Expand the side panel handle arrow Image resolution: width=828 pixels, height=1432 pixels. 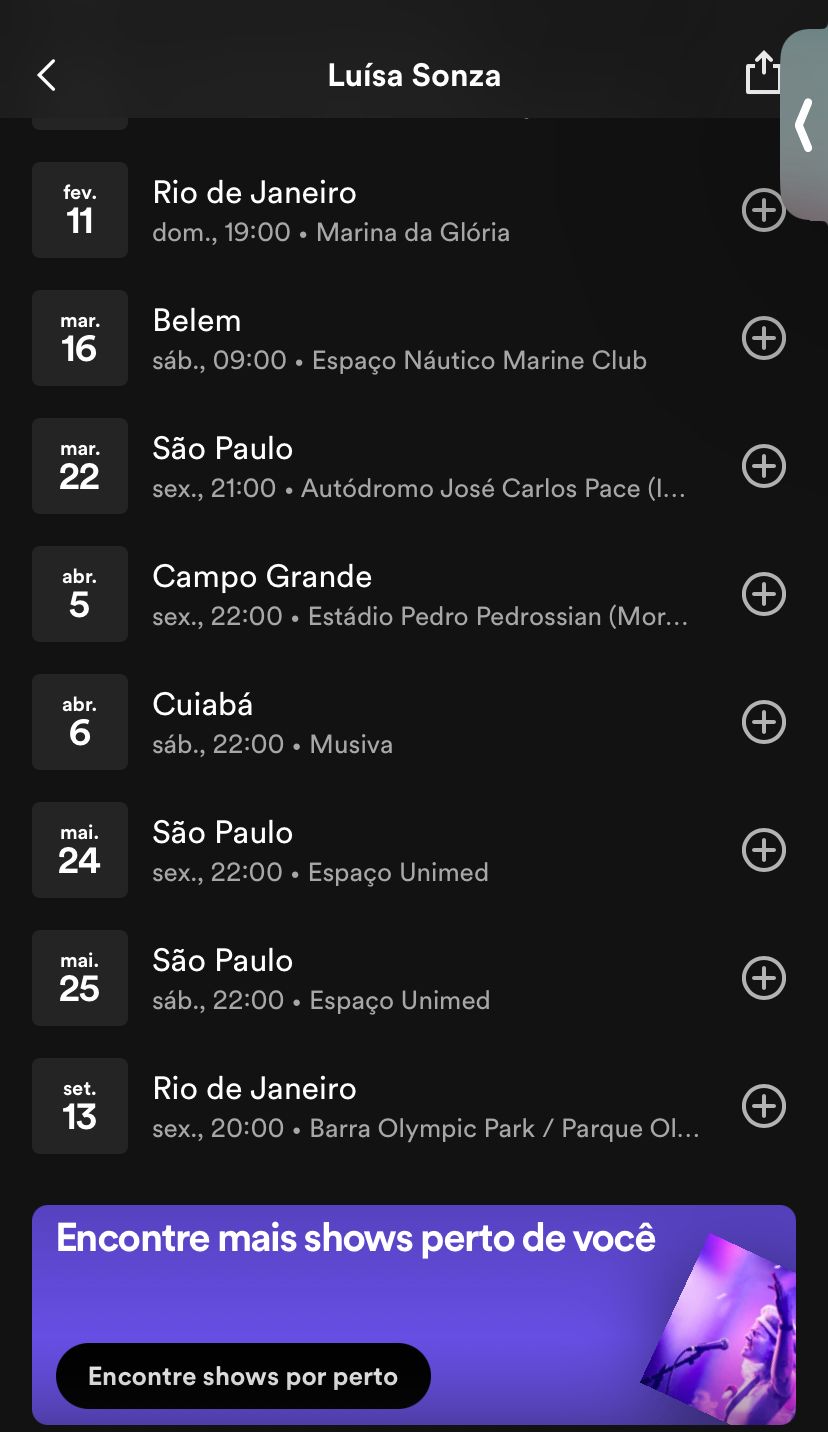tap(804, 125)
